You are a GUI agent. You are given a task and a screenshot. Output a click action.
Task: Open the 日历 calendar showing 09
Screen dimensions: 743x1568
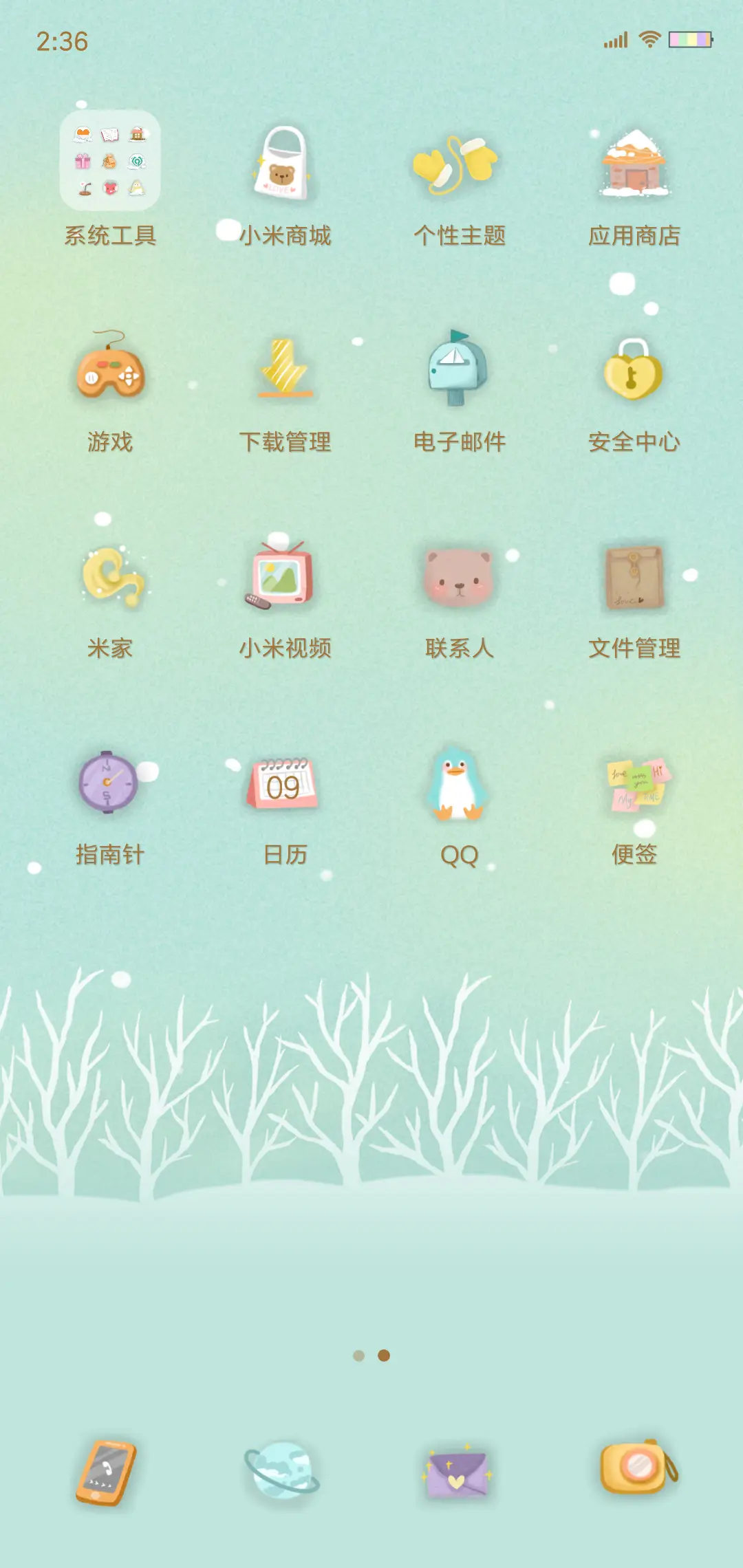click(x=285, y=784)
